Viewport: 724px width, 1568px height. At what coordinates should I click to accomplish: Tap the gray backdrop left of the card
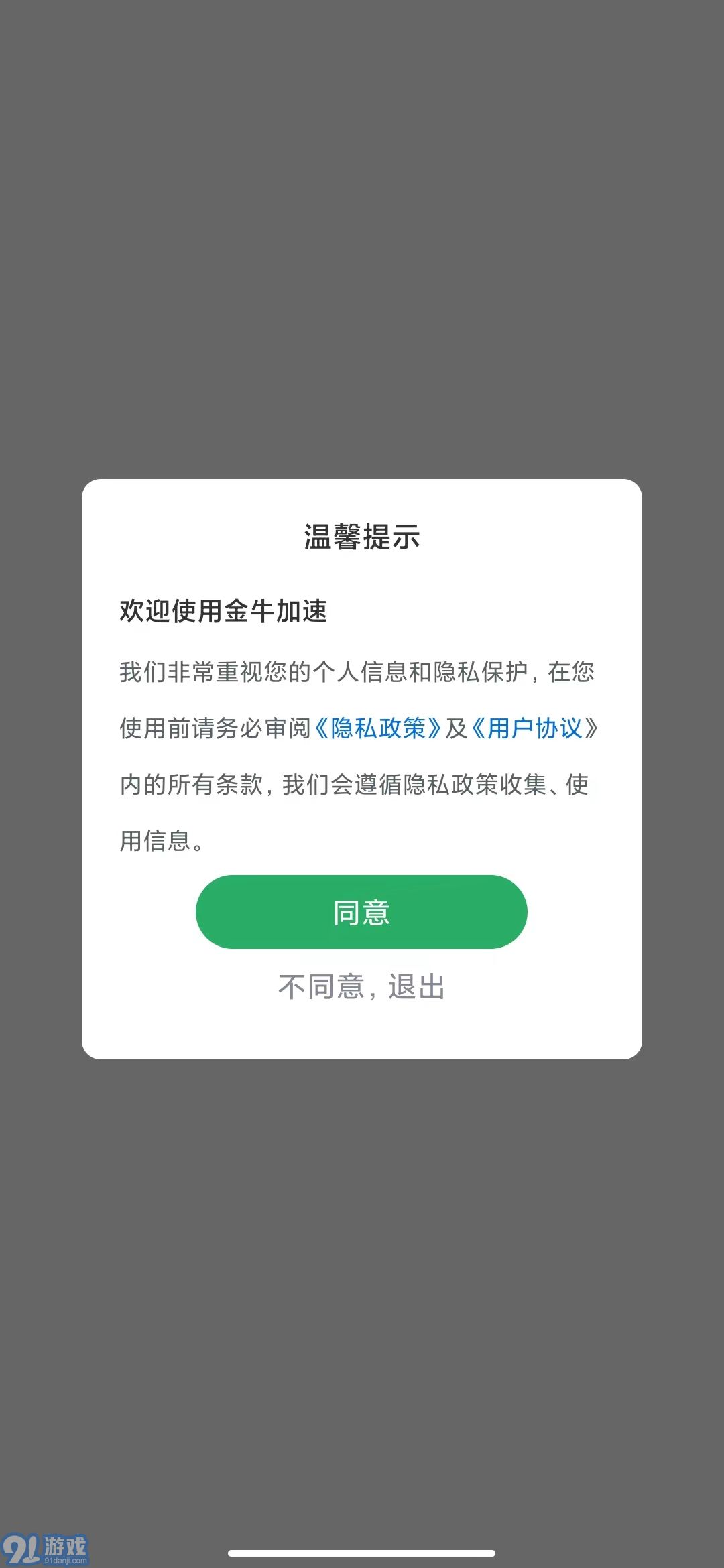coord(40,771)
